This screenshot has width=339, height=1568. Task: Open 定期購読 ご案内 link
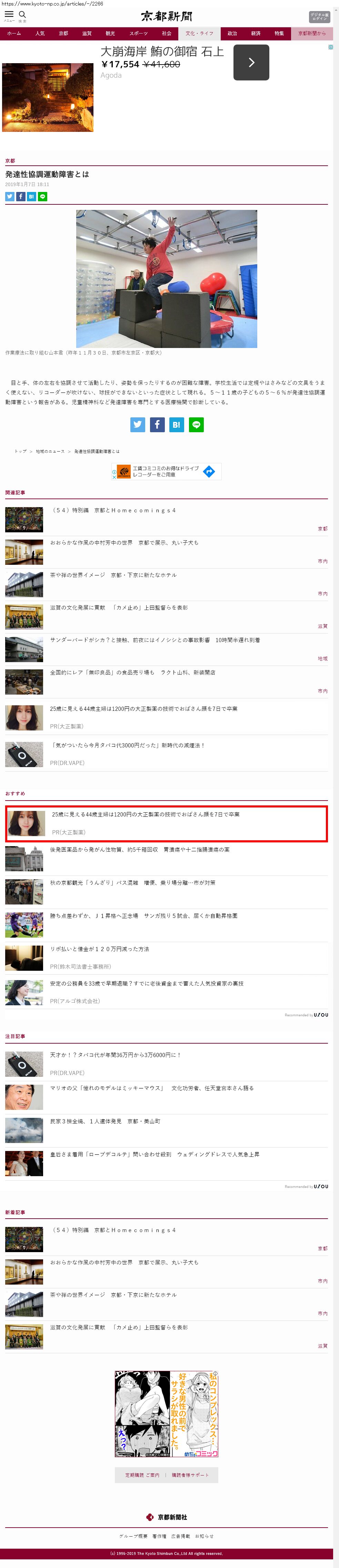point(142,1475)
